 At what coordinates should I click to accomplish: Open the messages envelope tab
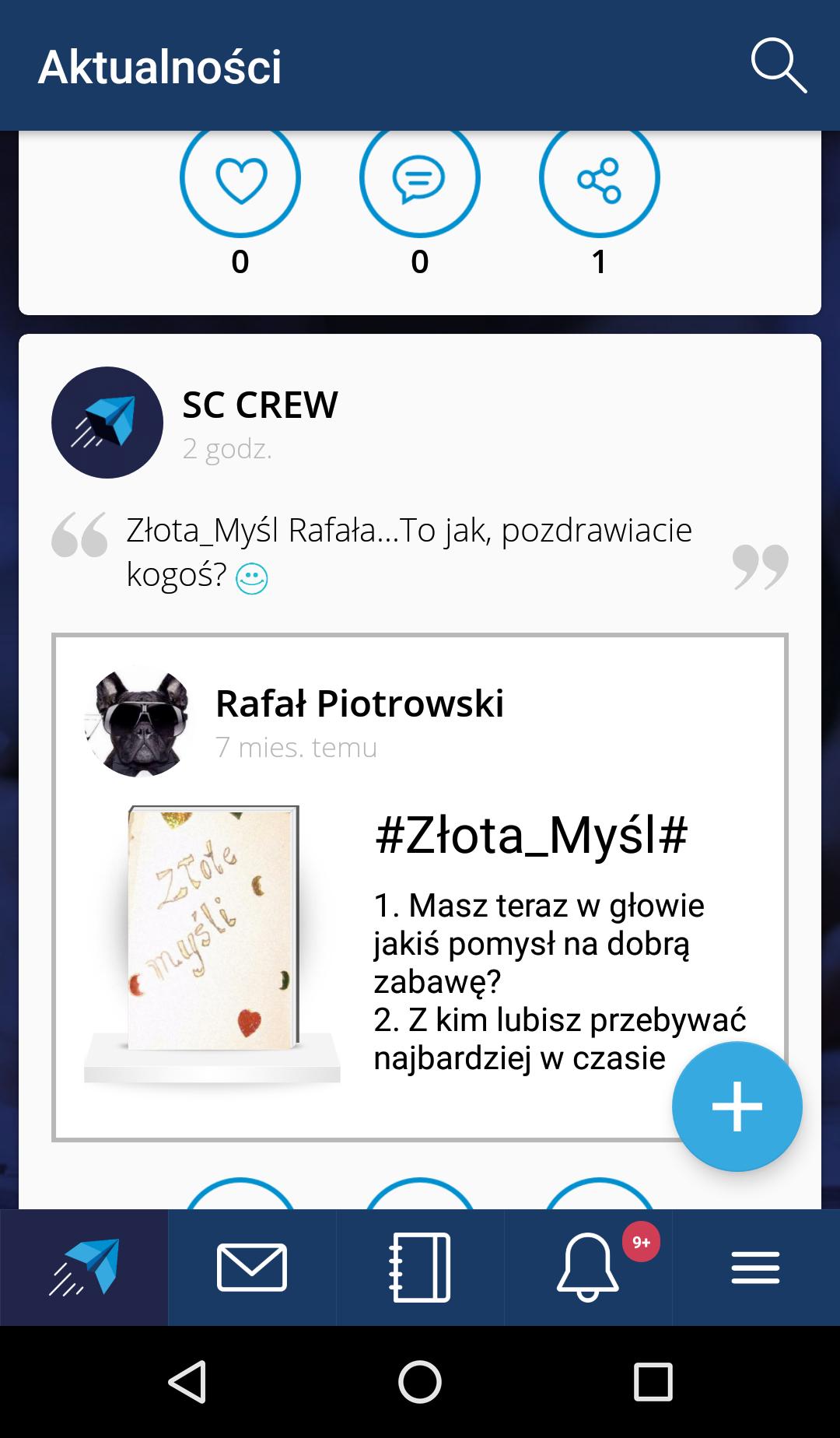(252, 1267)
